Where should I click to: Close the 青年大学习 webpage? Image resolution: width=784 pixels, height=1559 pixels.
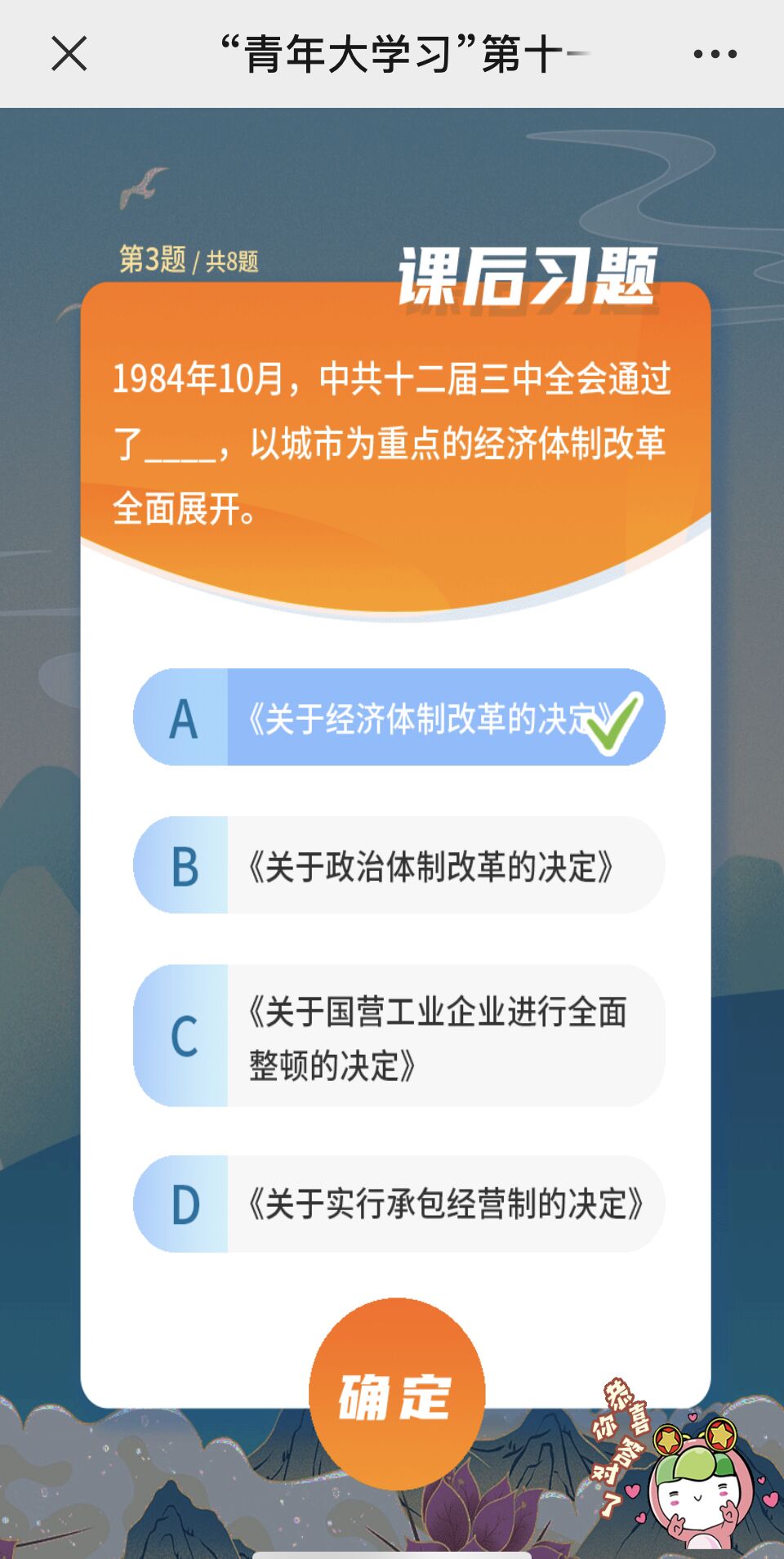click(x=69, y=55)
